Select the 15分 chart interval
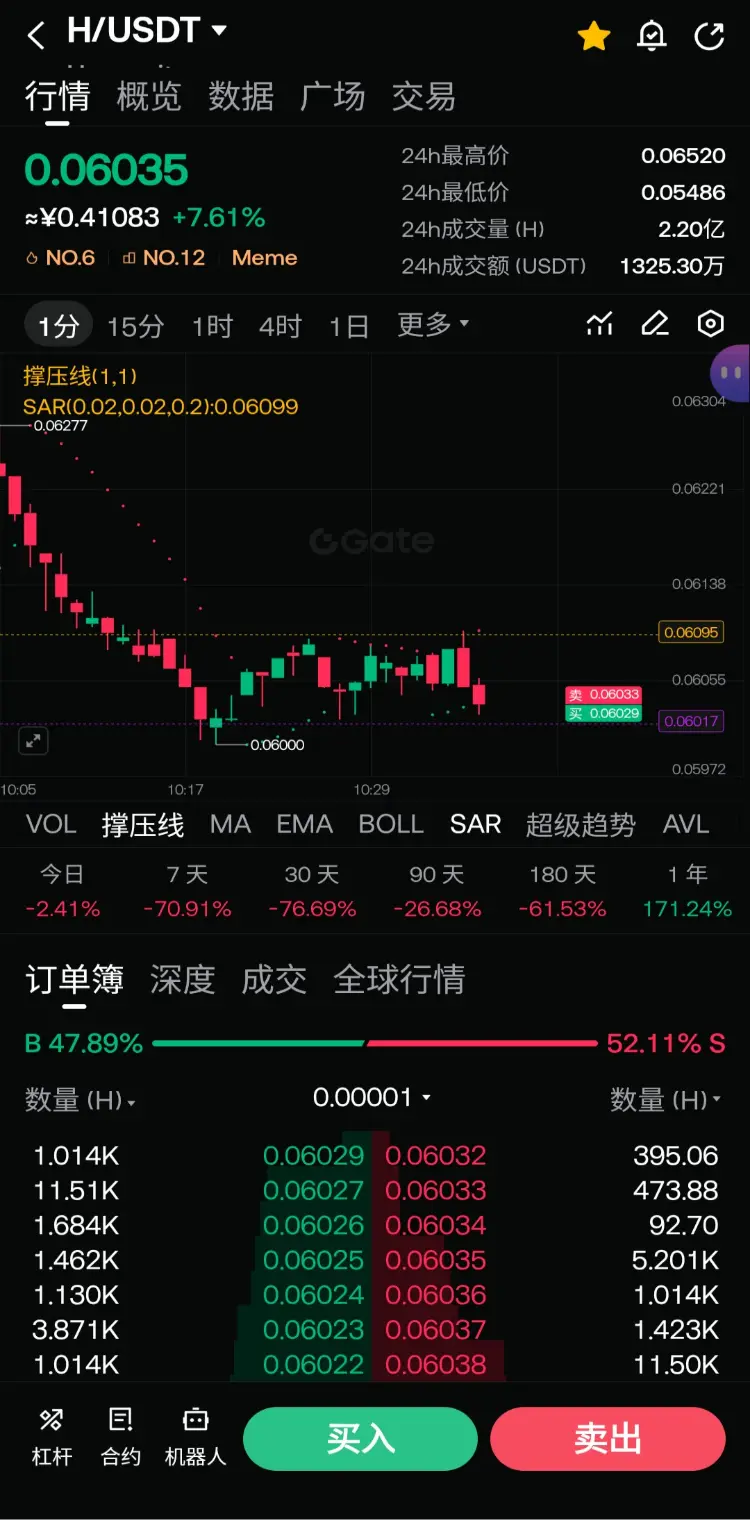Screen dimensions: 750x1520 (135, 326)
